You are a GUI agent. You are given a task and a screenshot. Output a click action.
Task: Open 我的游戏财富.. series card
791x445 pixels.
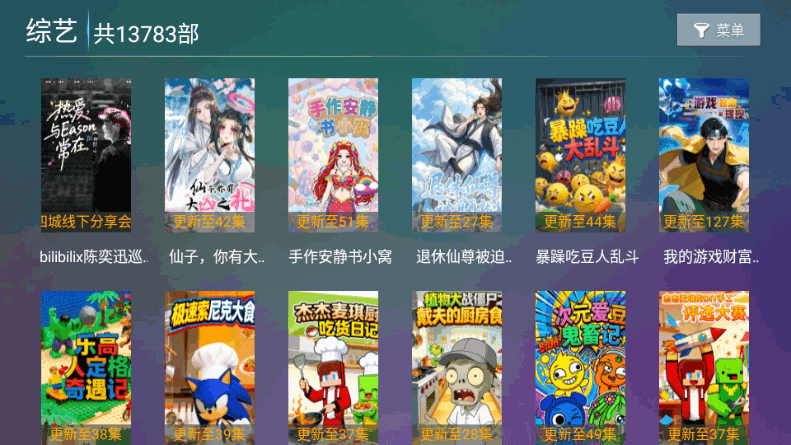pyautogui.click(x=704, y=155)
